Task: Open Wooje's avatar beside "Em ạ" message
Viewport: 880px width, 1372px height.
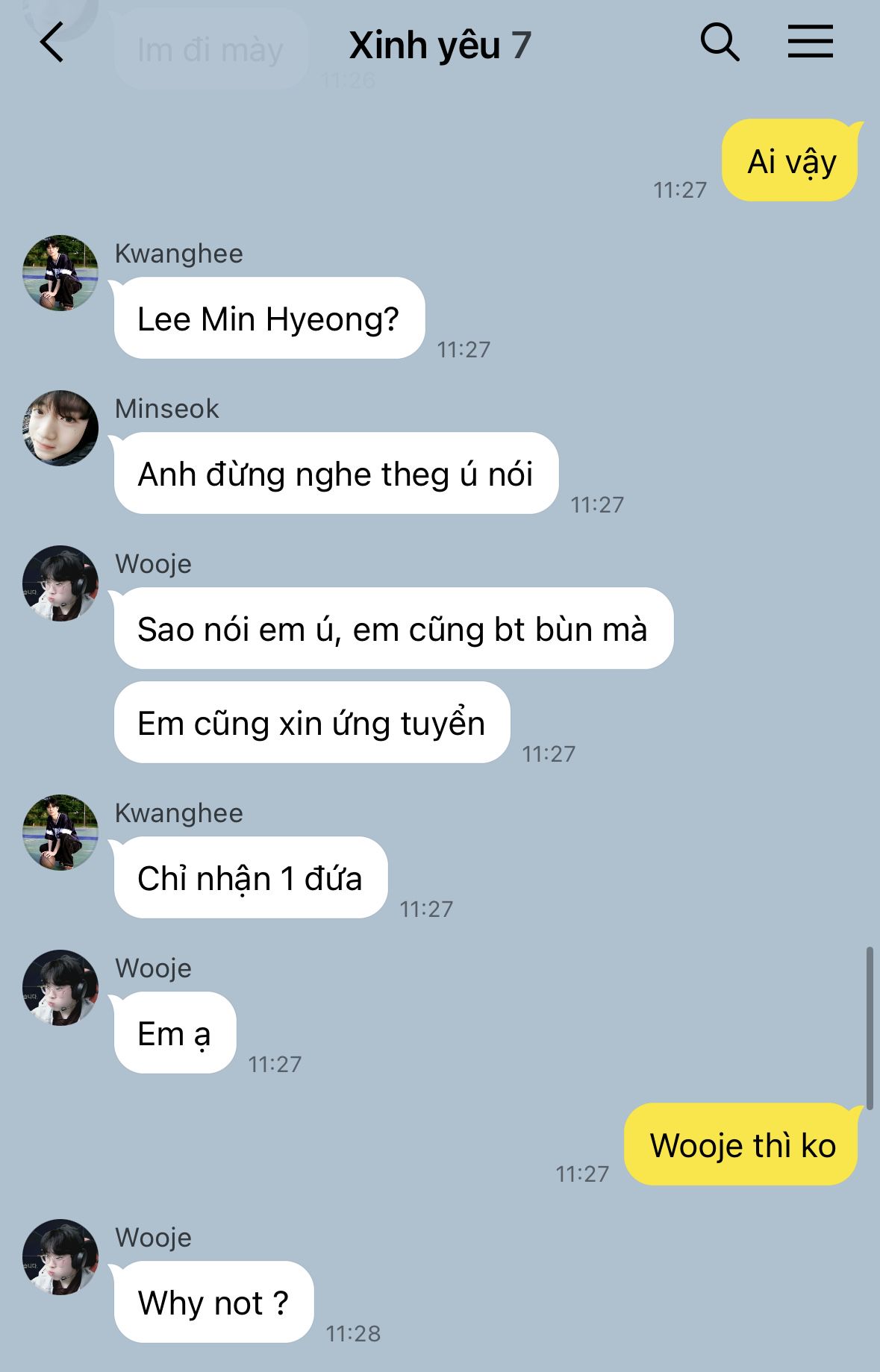Action: 60,988
